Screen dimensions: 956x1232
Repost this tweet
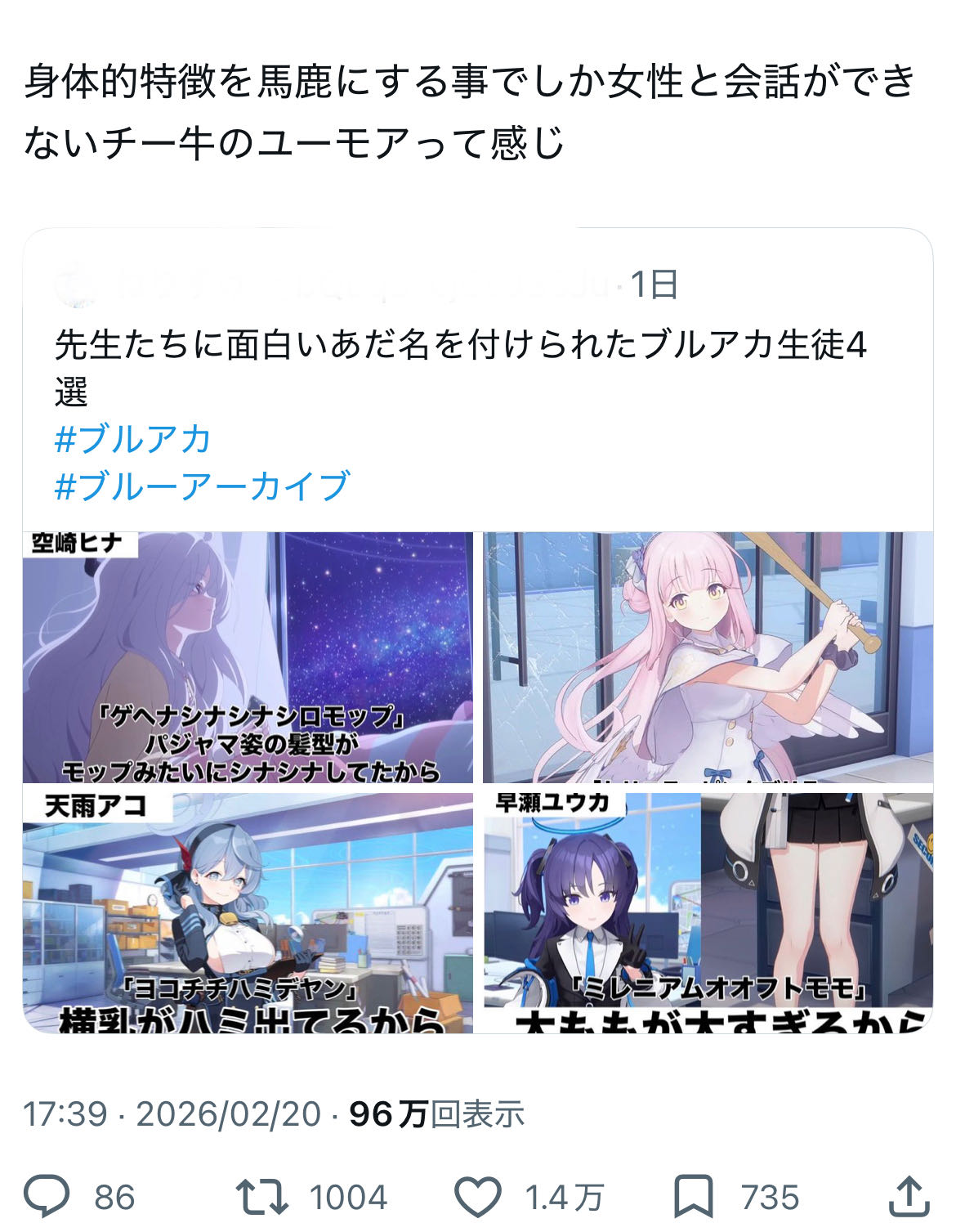261,1197
